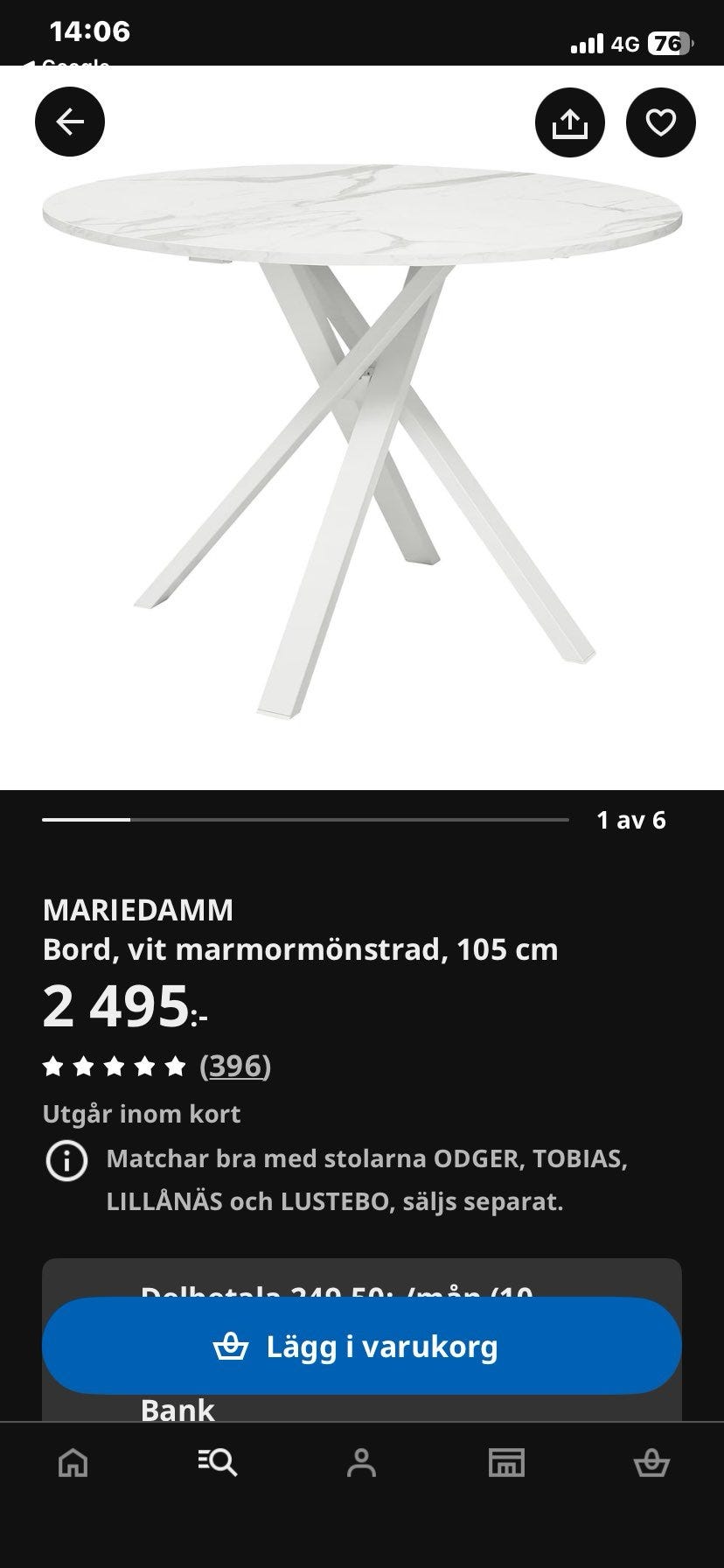Open the 396 customer reviews

pyautogui.click(x=235, y=1065)
